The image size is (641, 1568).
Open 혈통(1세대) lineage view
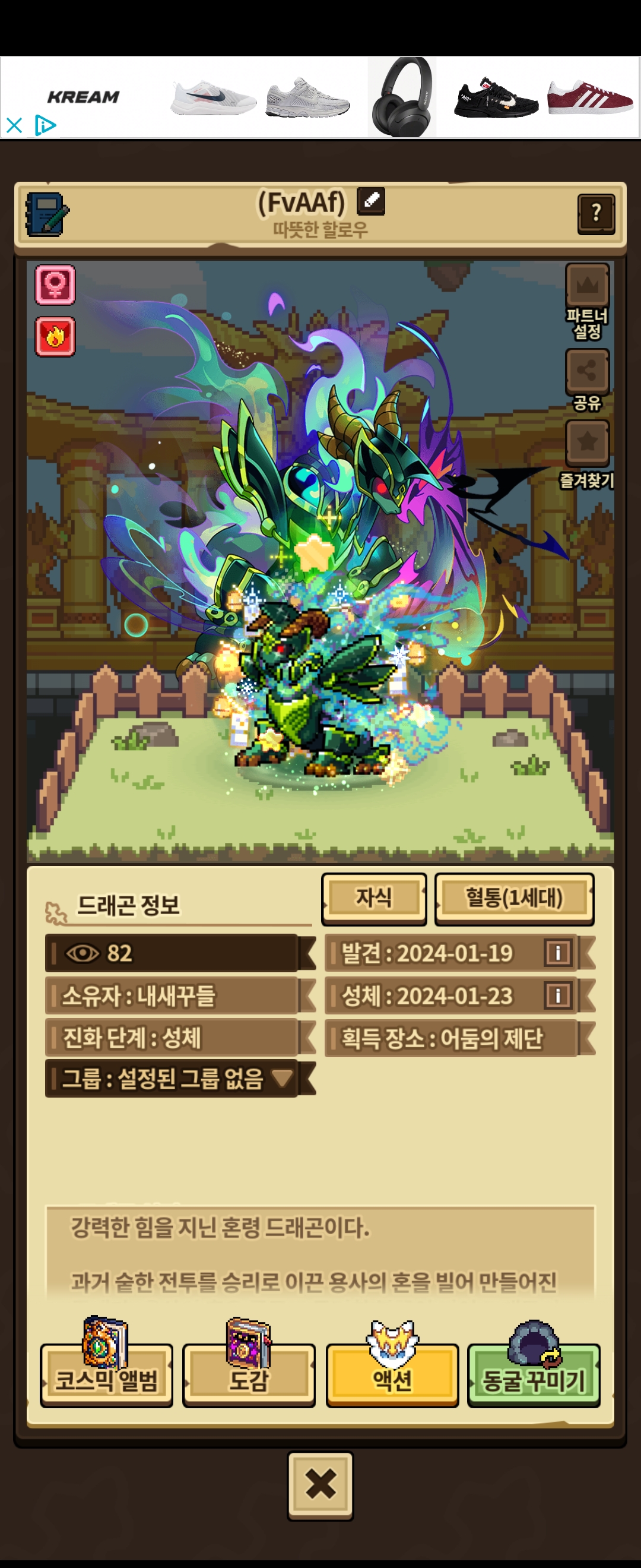[514, 898]
